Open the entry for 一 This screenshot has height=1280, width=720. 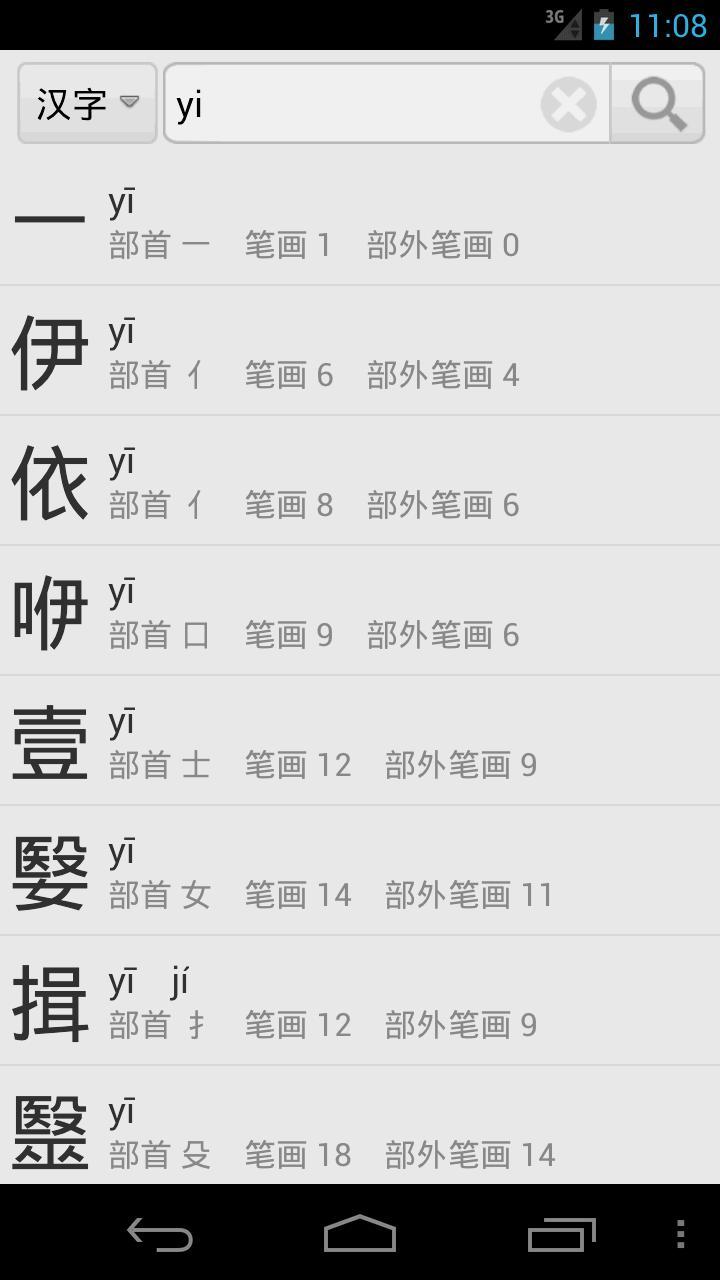360,222
